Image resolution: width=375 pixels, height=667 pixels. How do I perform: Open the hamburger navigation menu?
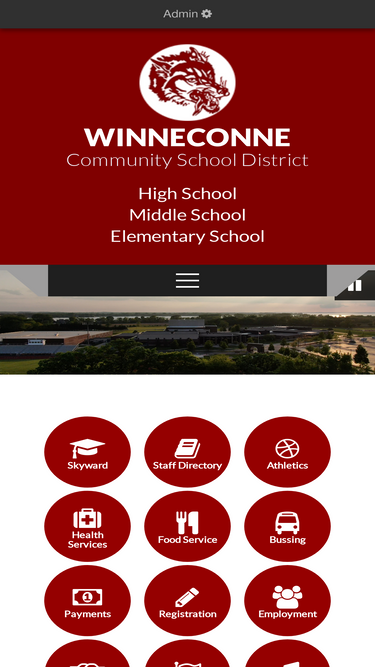(x=188, y=281)
